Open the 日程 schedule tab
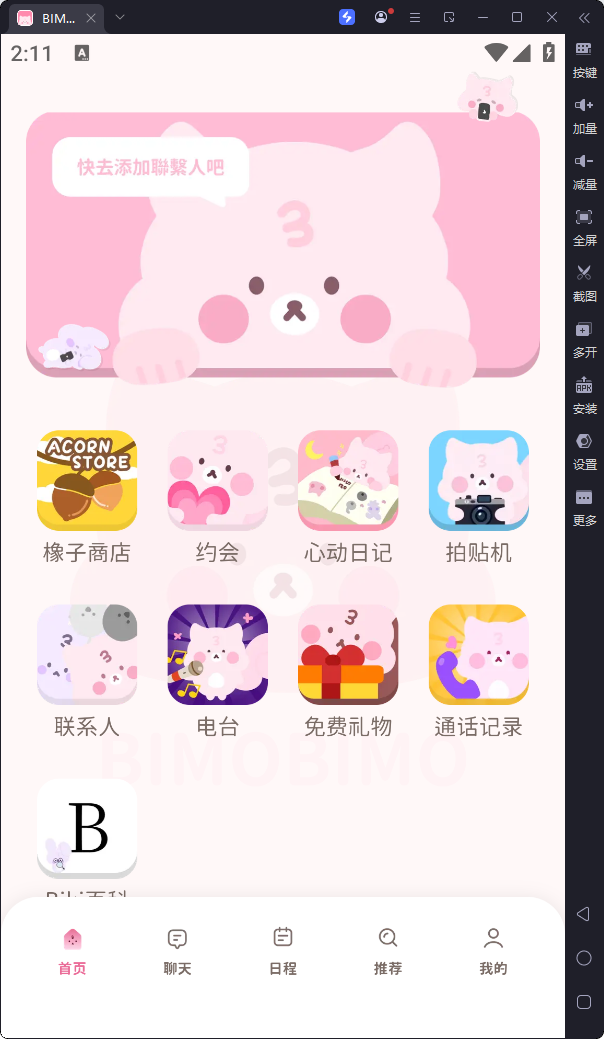 coord(283,951)
